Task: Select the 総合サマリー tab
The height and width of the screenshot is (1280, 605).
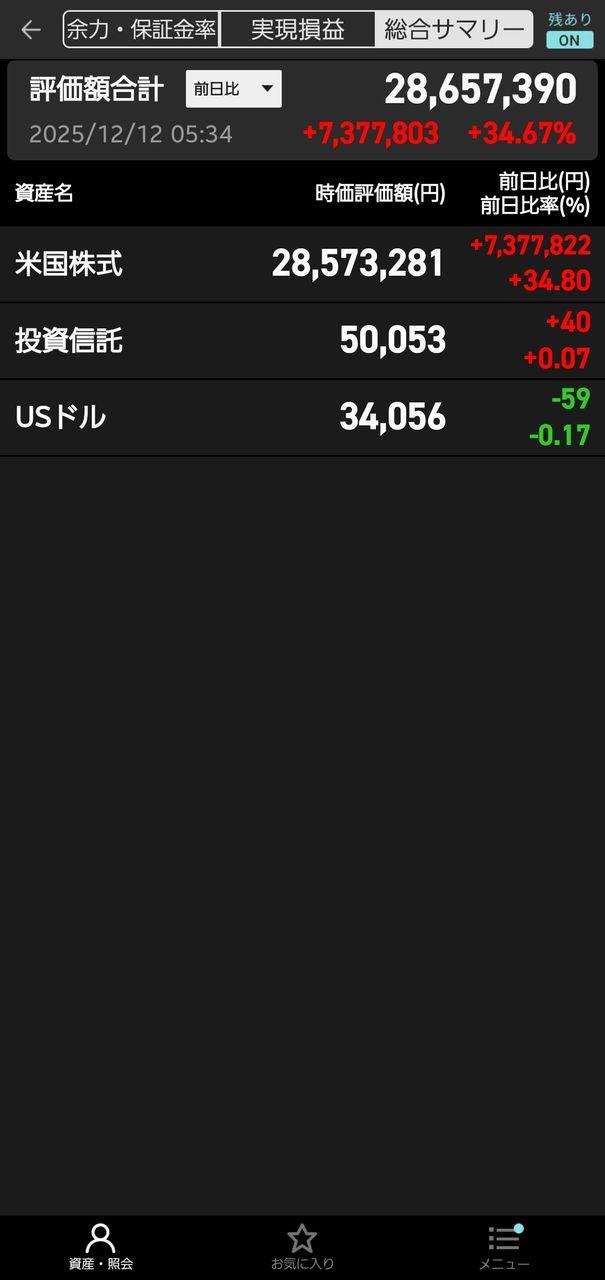Action: tap(454, 30)
